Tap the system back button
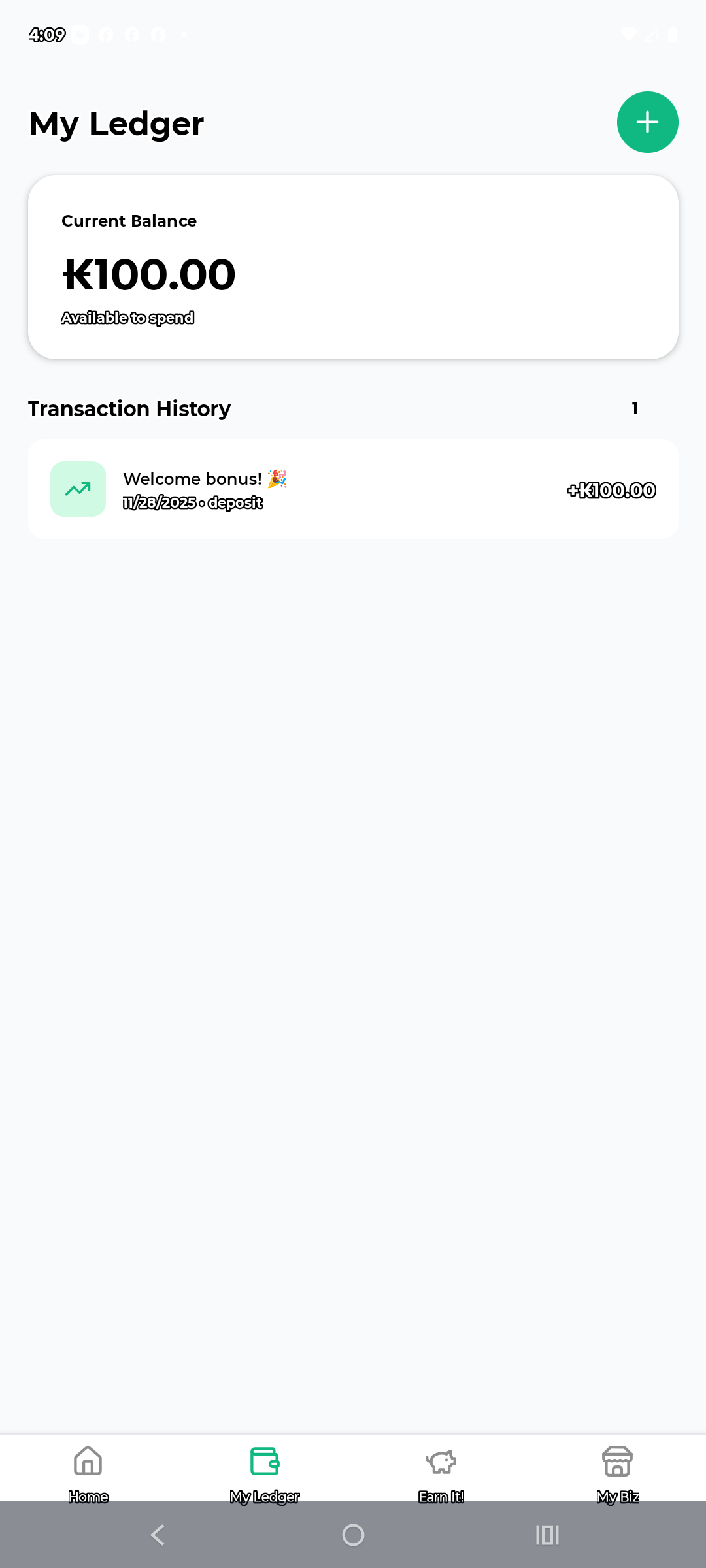 point(158,1535)
